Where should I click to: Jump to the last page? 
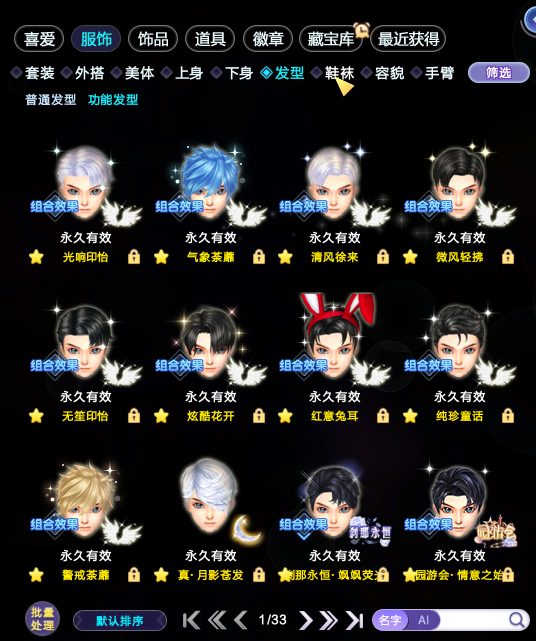(x=354, y=620)
